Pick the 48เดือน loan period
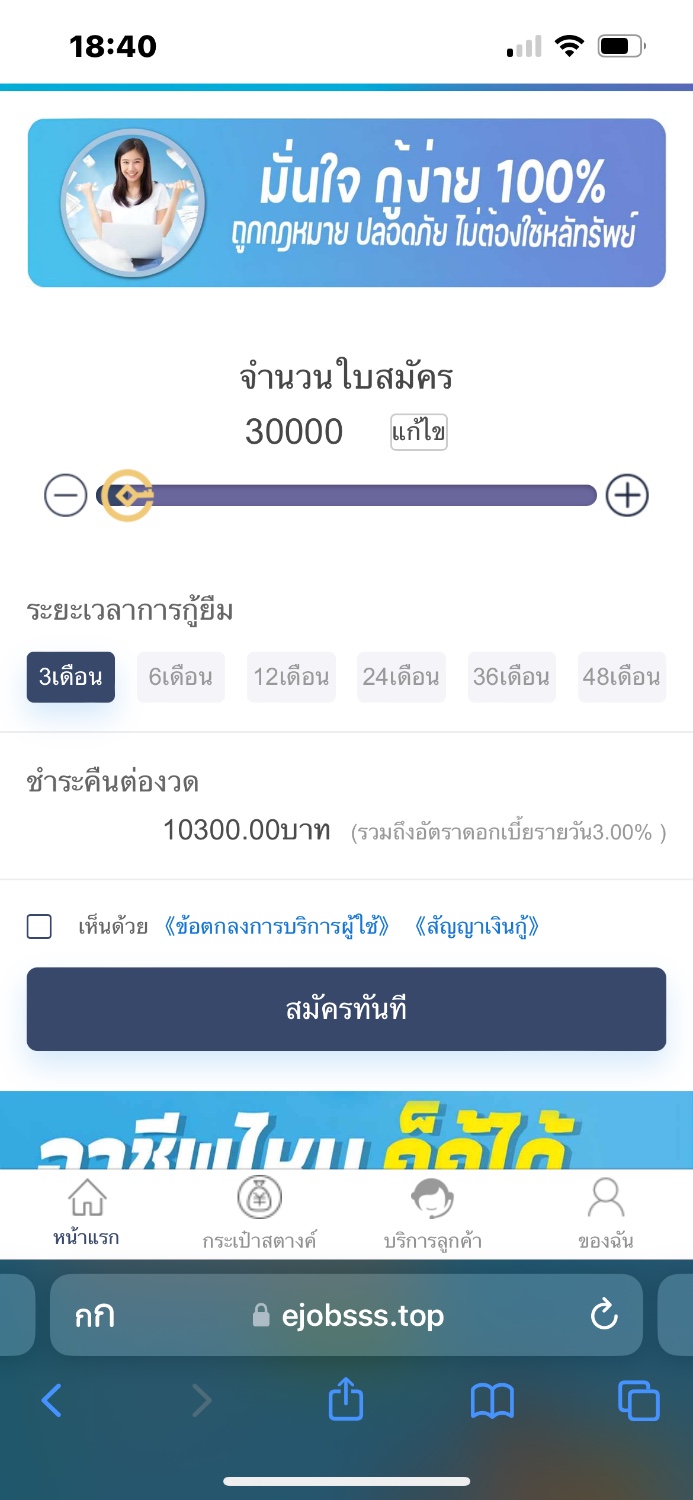The height and width of the screenshot is (1500, 693). pyautogui.click(x=622, y=677)
